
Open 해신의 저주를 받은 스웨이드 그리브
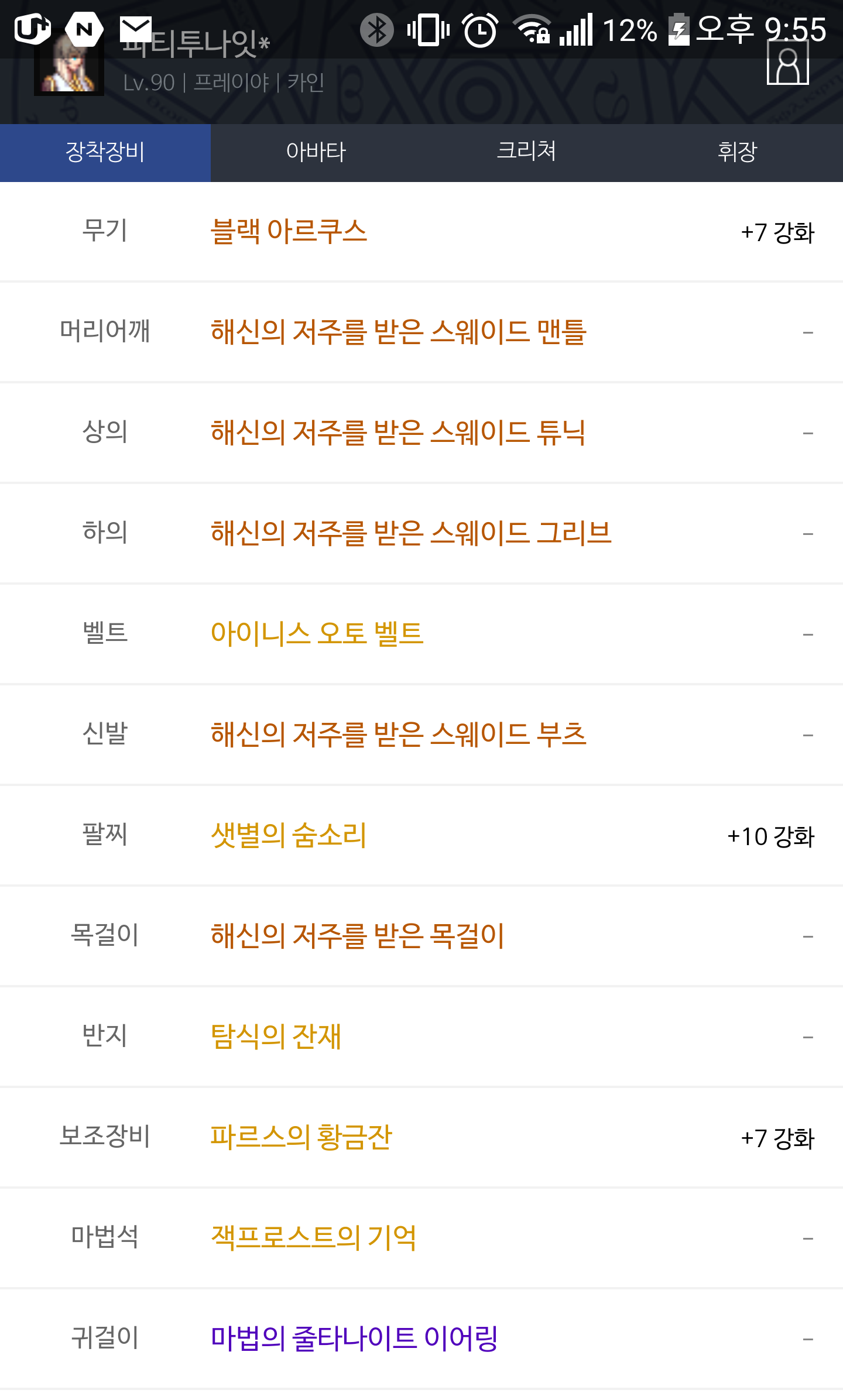click(x=411, y=533)
